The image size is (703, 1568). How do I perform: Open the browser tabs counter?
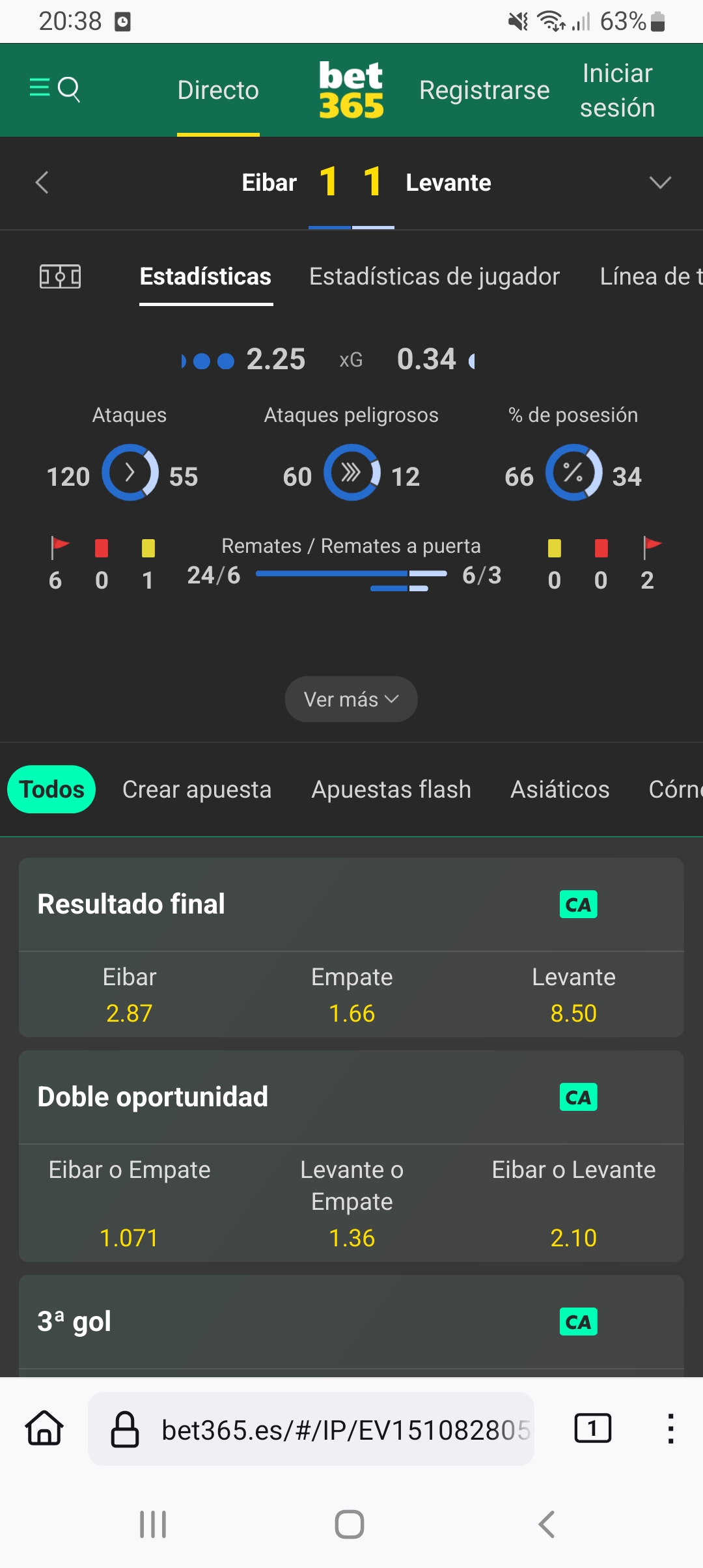[x=592, y=1429]
